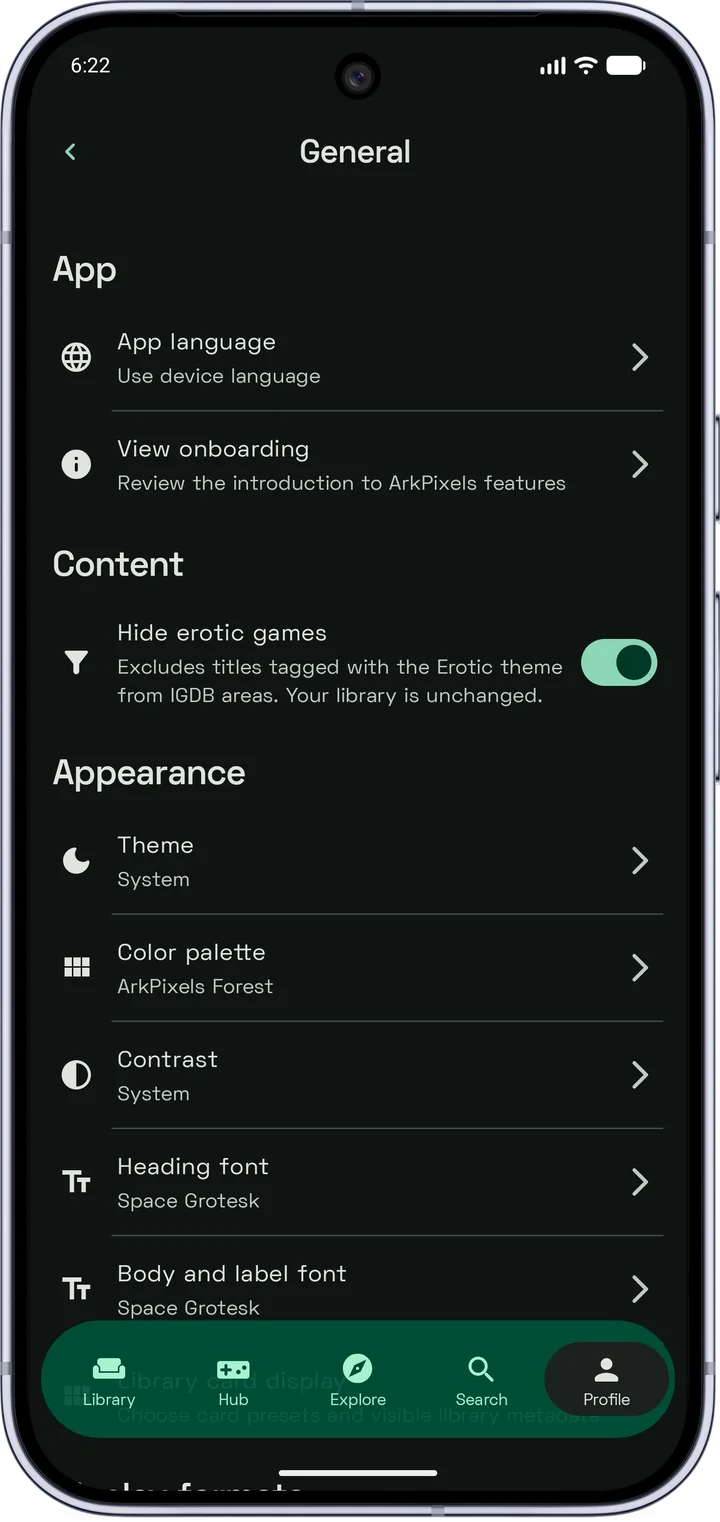720x1522 pixels.
Task: Toggle Hide erotic games switch
Action: pyautogui.click(x=619, y=663)
